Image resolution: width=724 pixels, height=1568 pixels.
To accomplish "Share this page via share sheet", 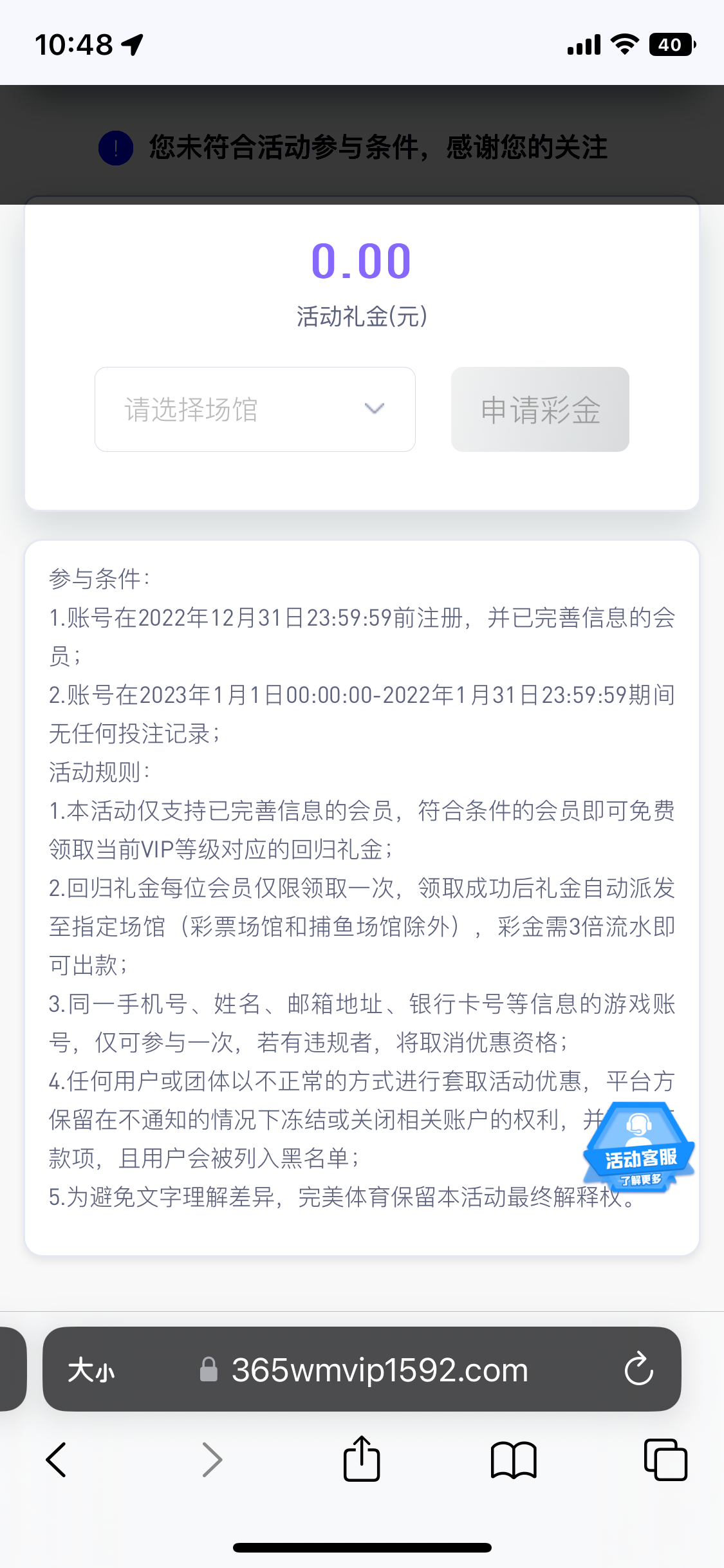I will coord(362,1459).
